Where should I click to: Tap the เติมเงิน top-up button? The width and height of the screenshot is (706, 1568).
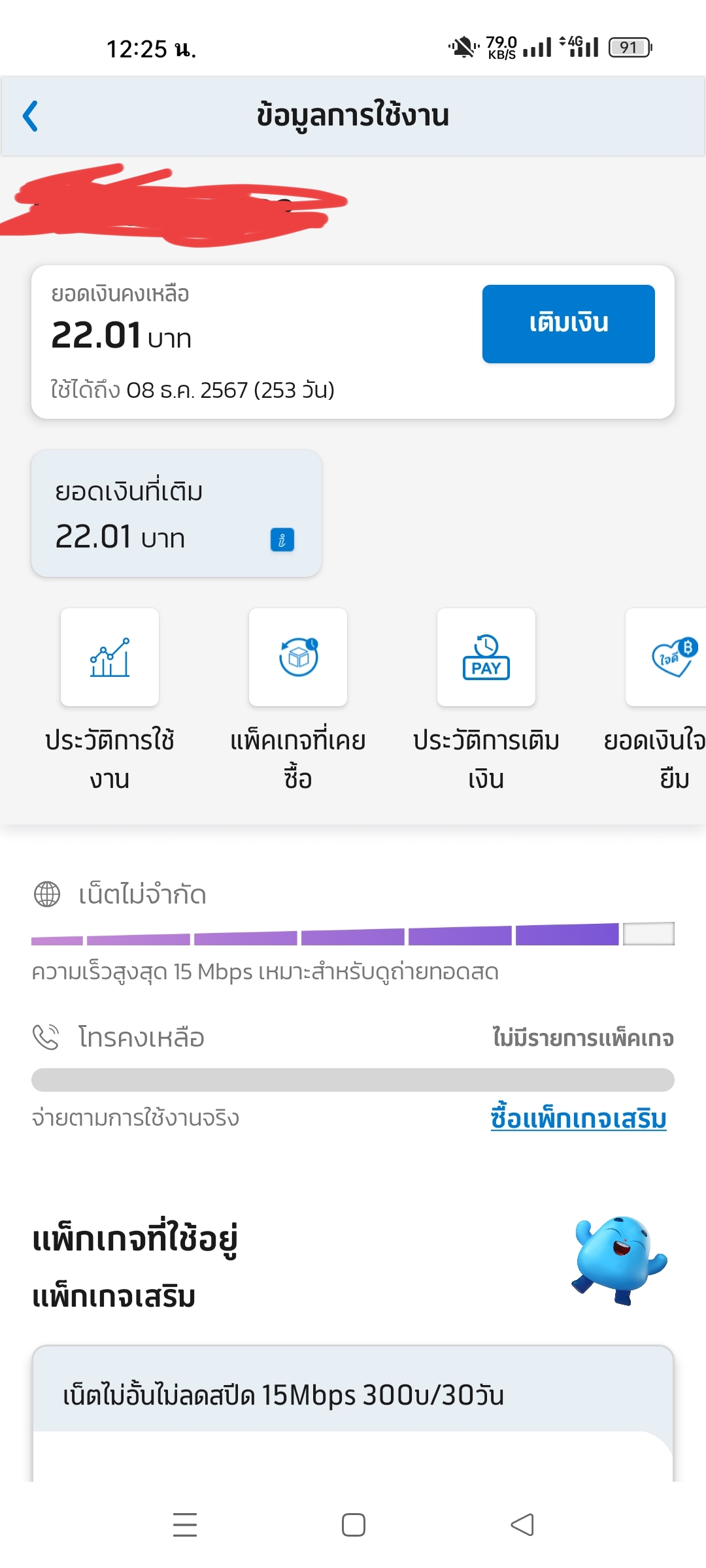568,323
